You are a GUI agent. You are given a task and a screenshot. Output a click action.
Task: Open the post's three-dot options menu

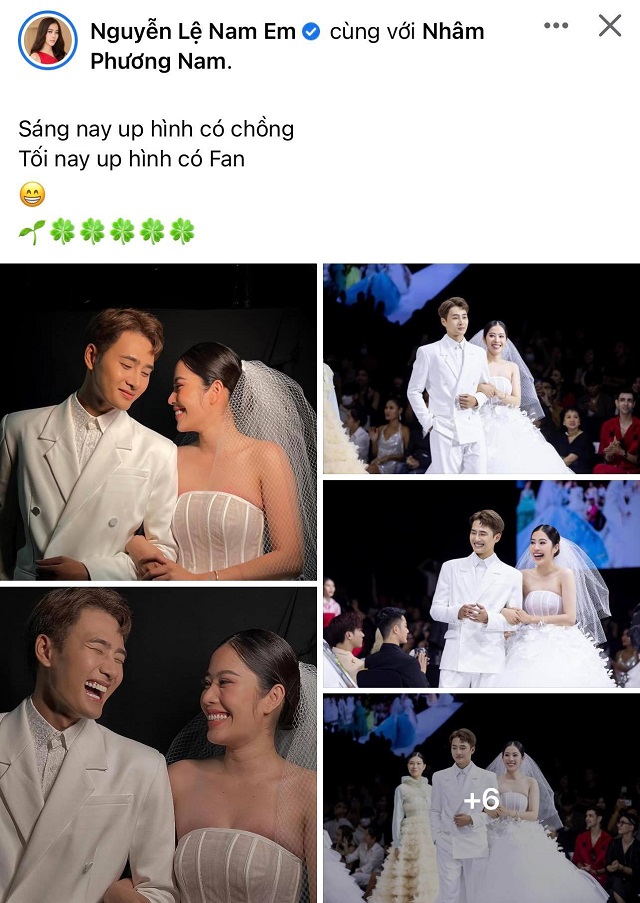coord(556,26)
